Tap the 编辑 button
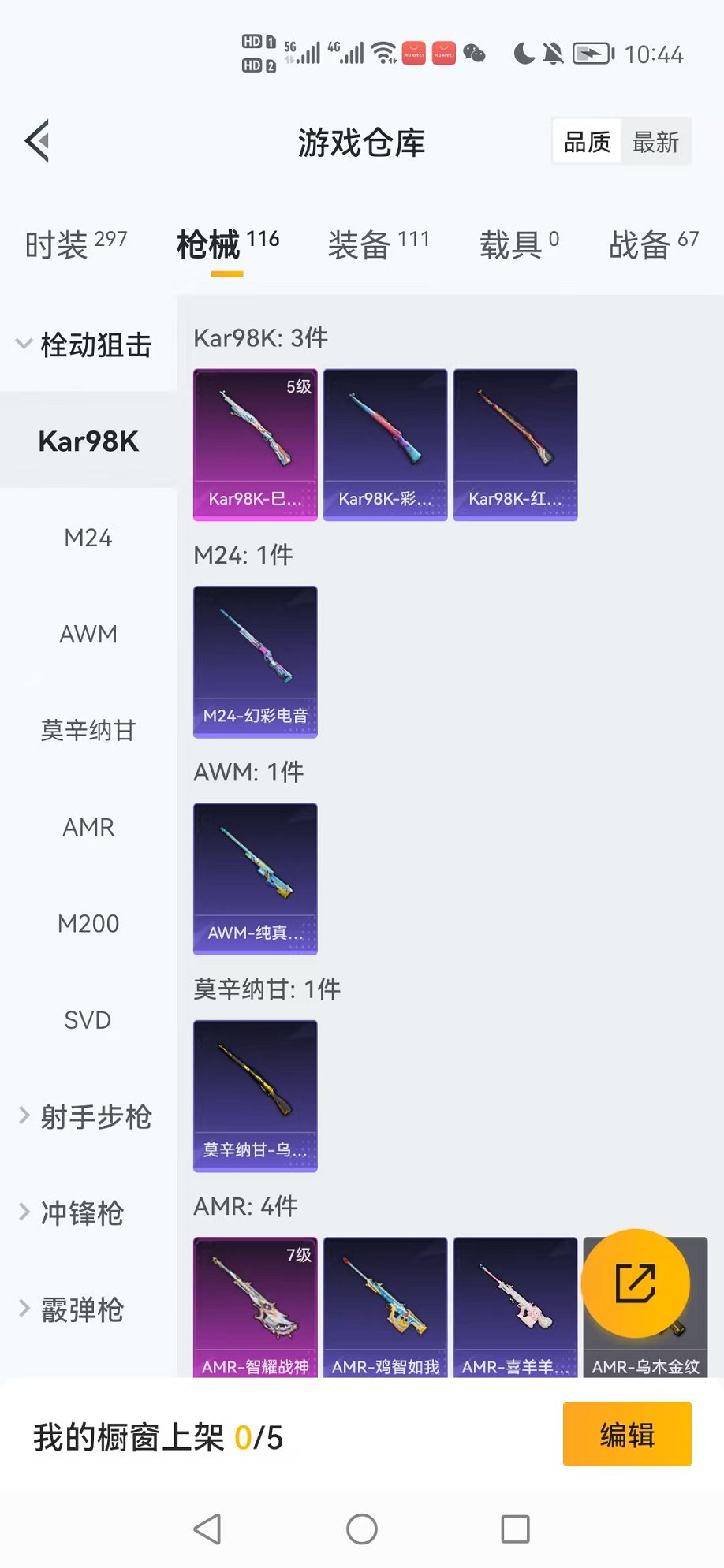Viewport: 724px width, 1568px height. tap(627, 1434)
